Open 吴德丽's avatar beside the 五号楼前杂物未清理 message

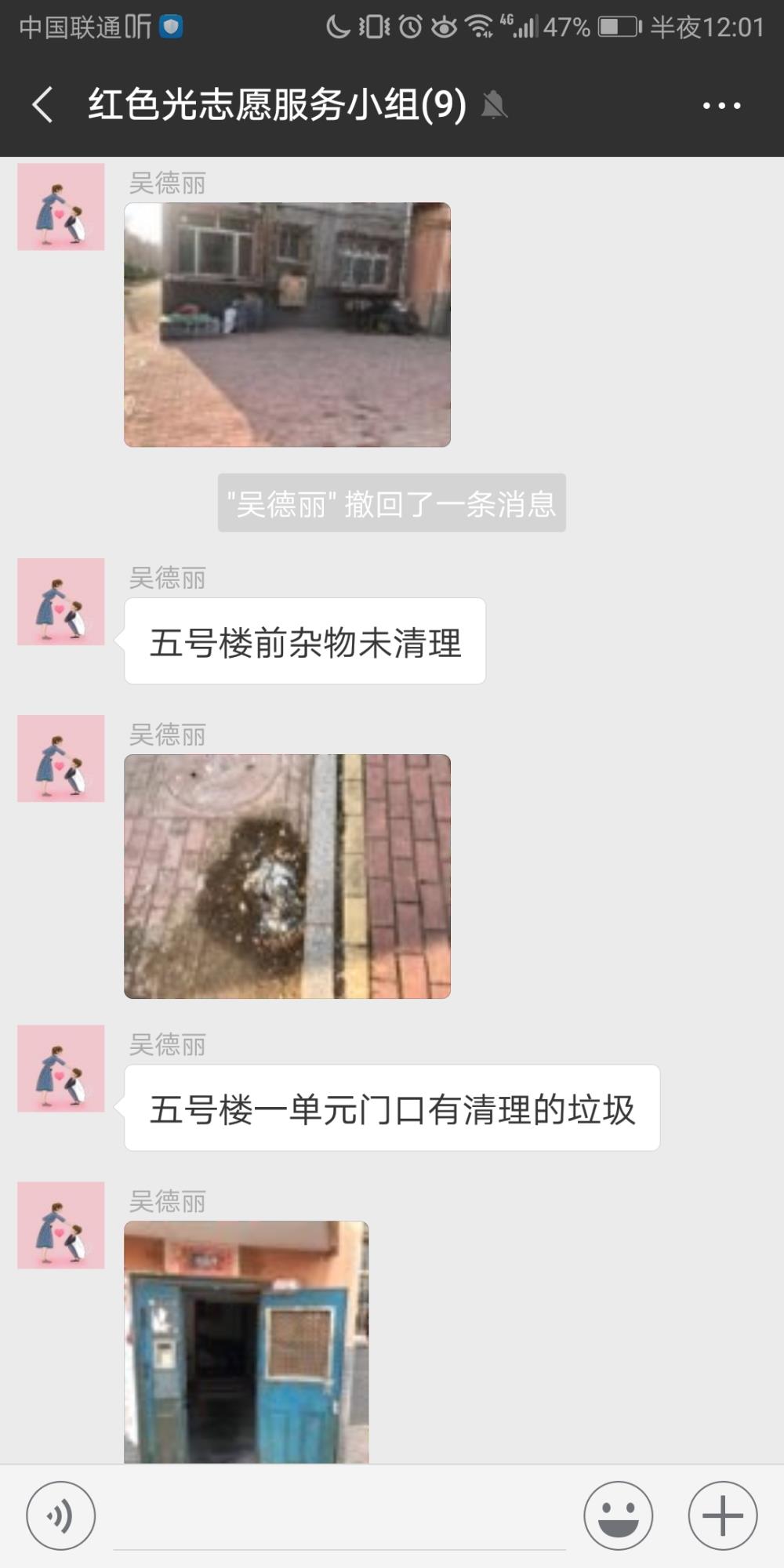click(x=61, y=602)
